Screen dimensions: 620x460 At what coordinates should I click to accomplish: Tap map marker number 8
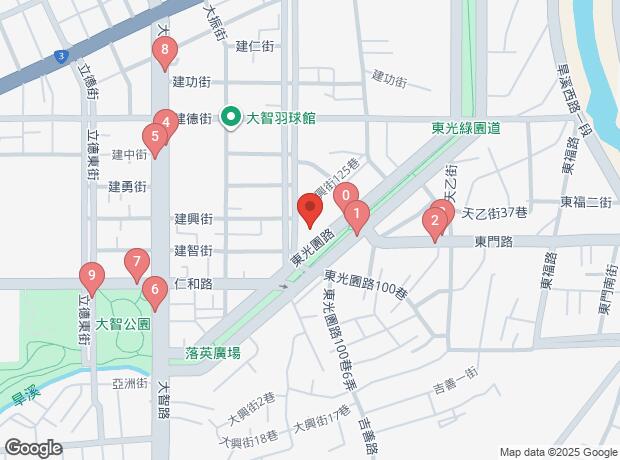pyautogui.click(x=165, y=50)
